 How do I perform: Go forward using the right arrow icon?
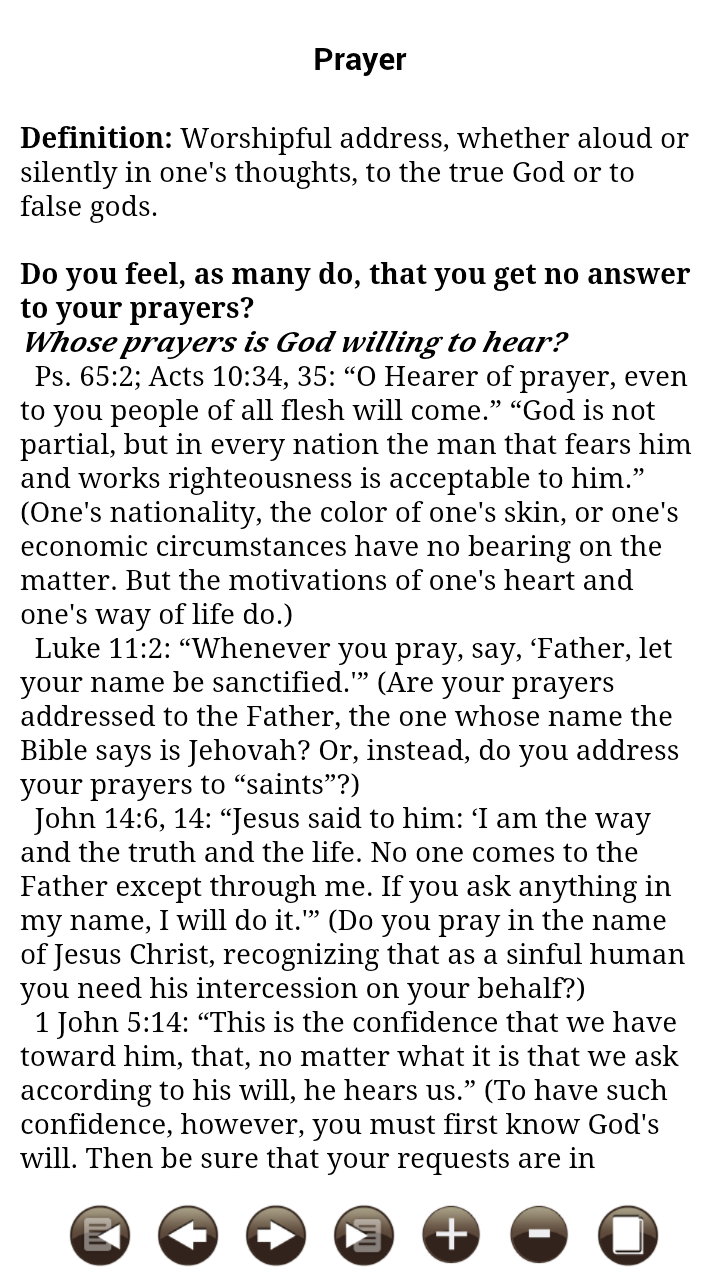click(x=274, y=1234)
